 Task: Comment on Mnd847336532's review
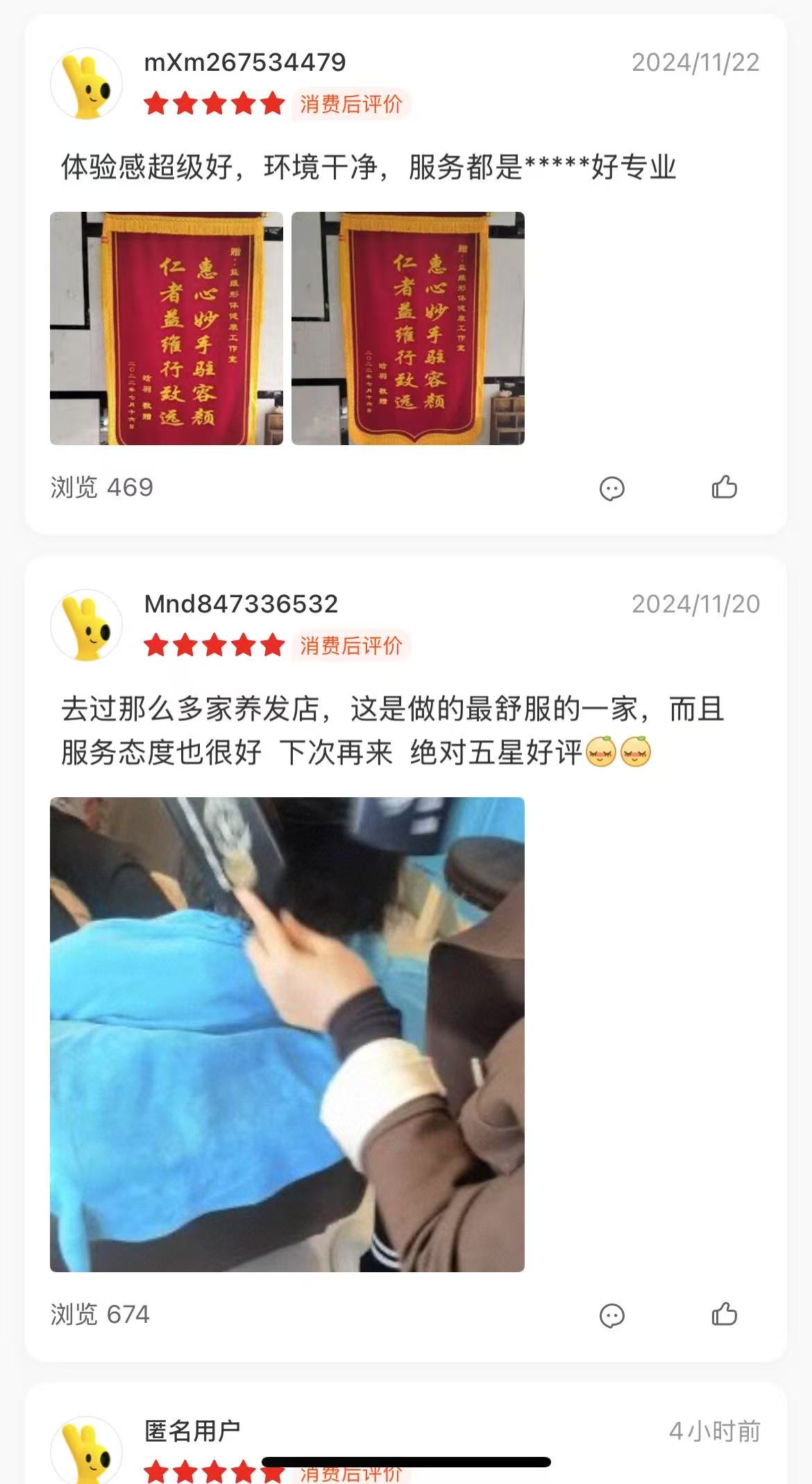click(x=611, y=1315)
